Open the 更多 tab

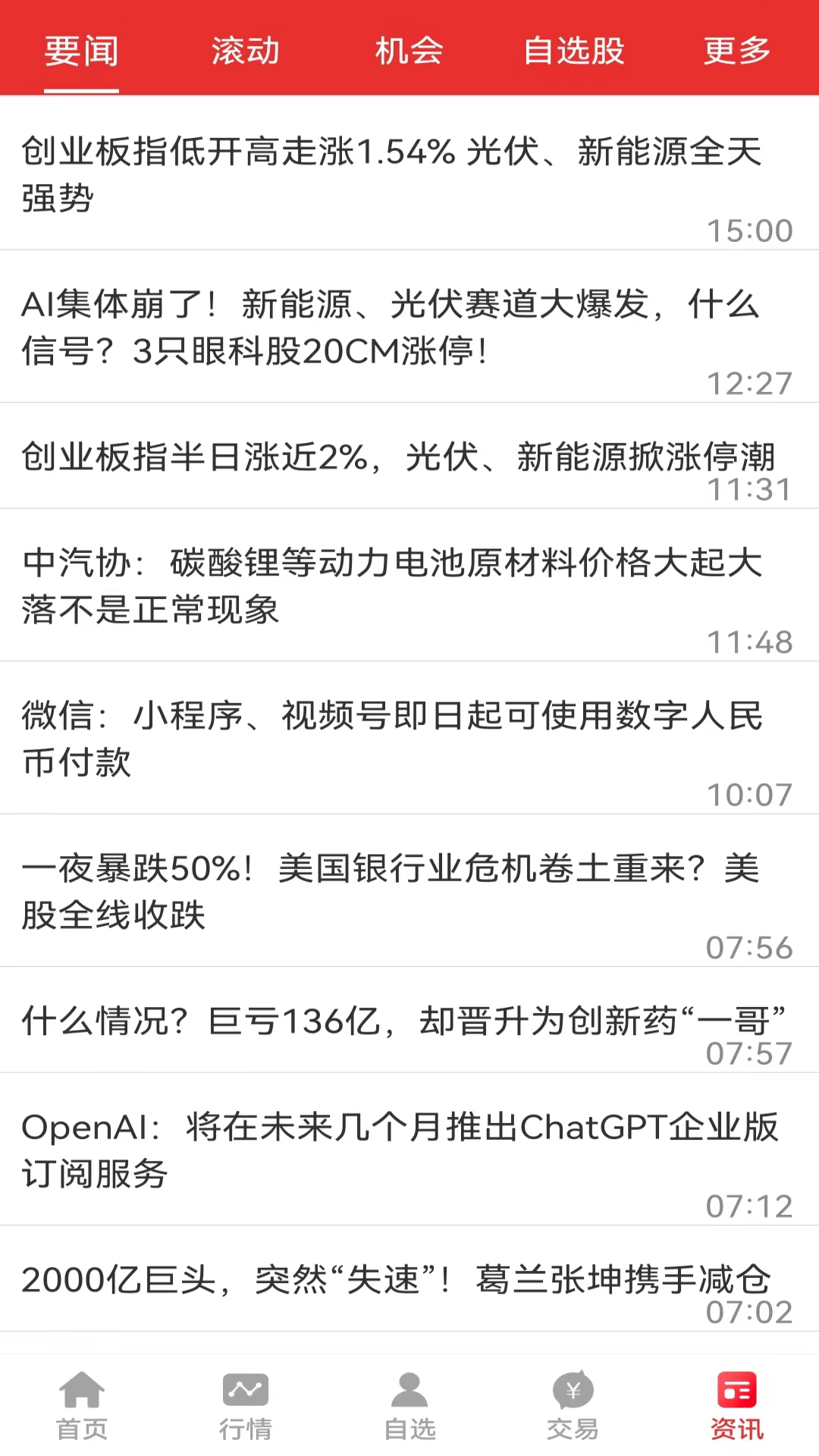(736, 51)
